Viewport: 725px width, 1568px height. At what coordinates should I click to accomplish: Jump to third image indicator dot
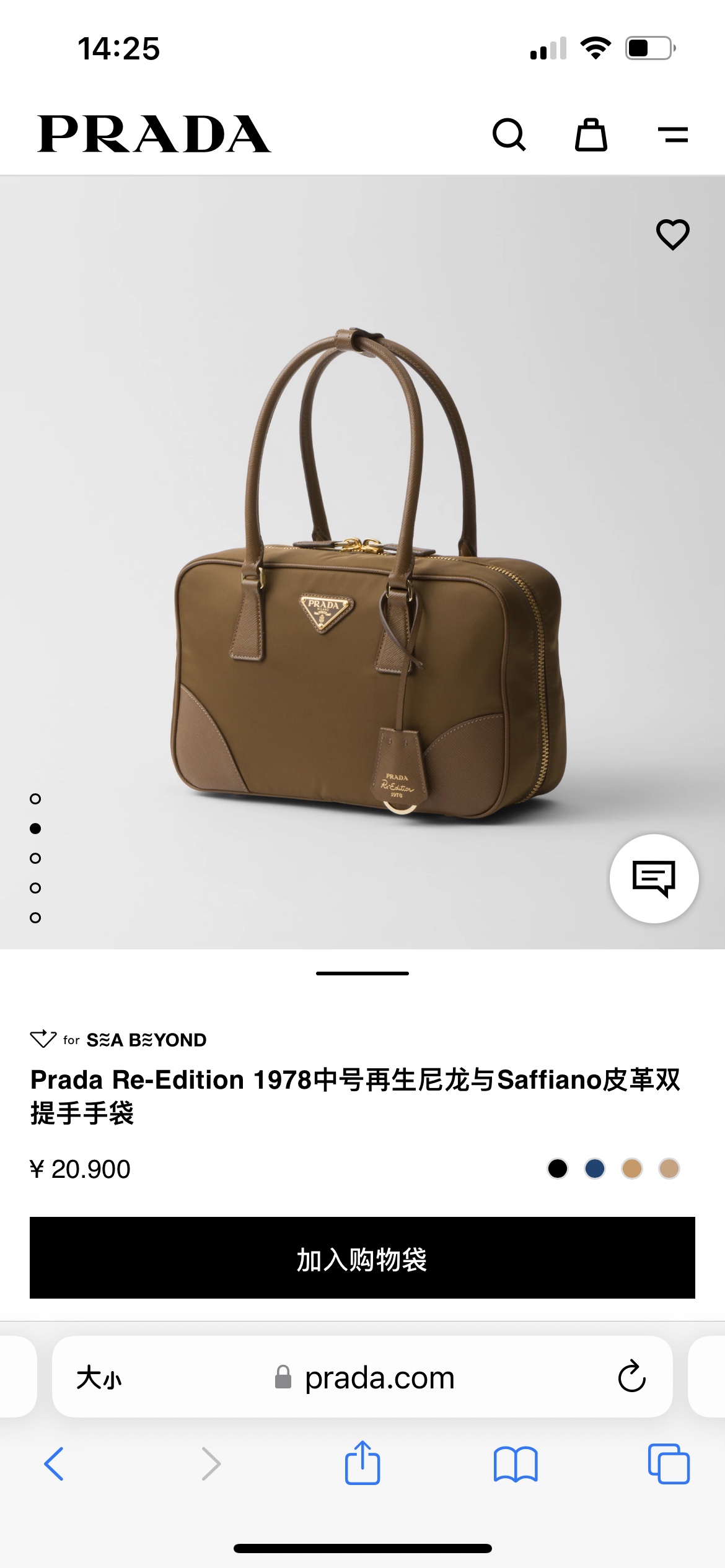tap(35, 858)
